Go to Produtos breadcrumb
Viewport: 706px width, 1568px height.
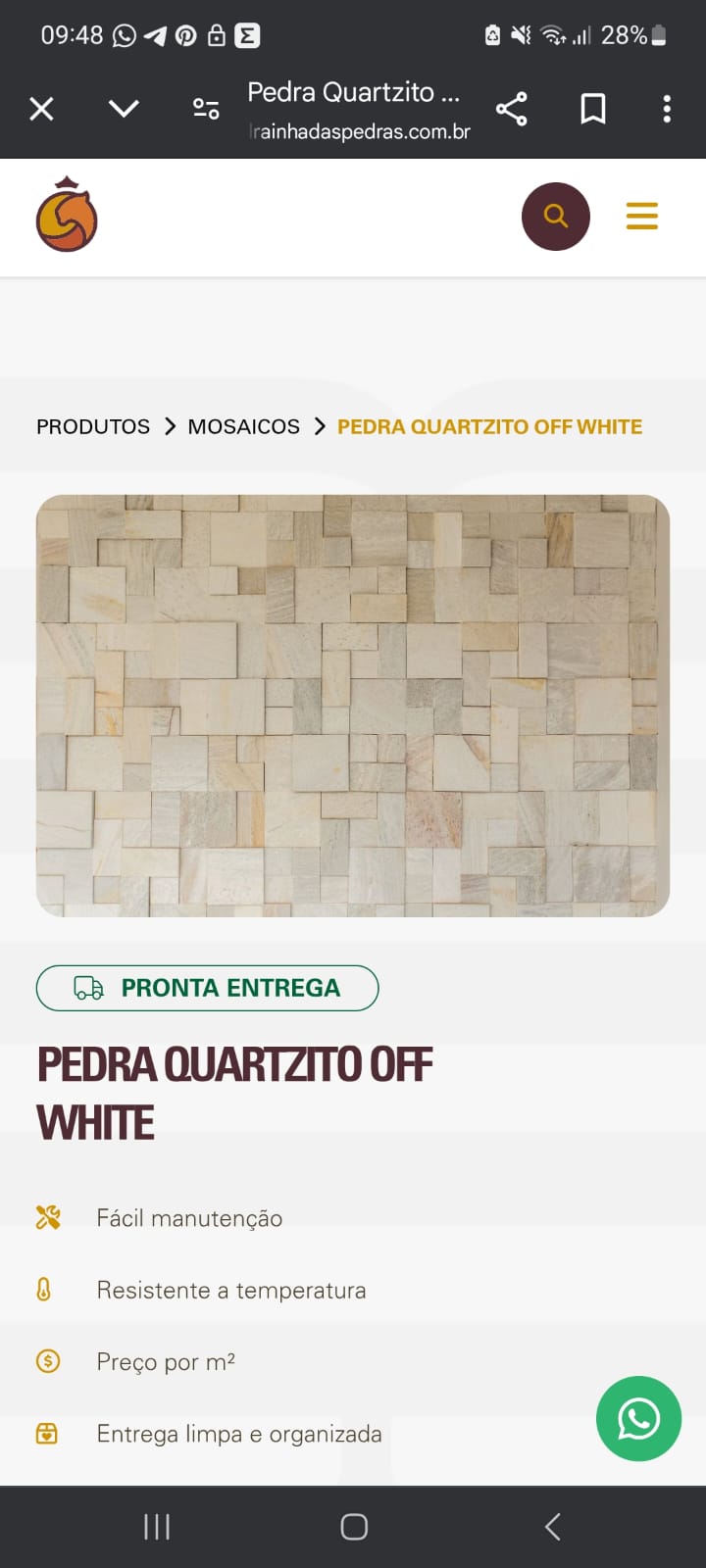tap(93, 426)
